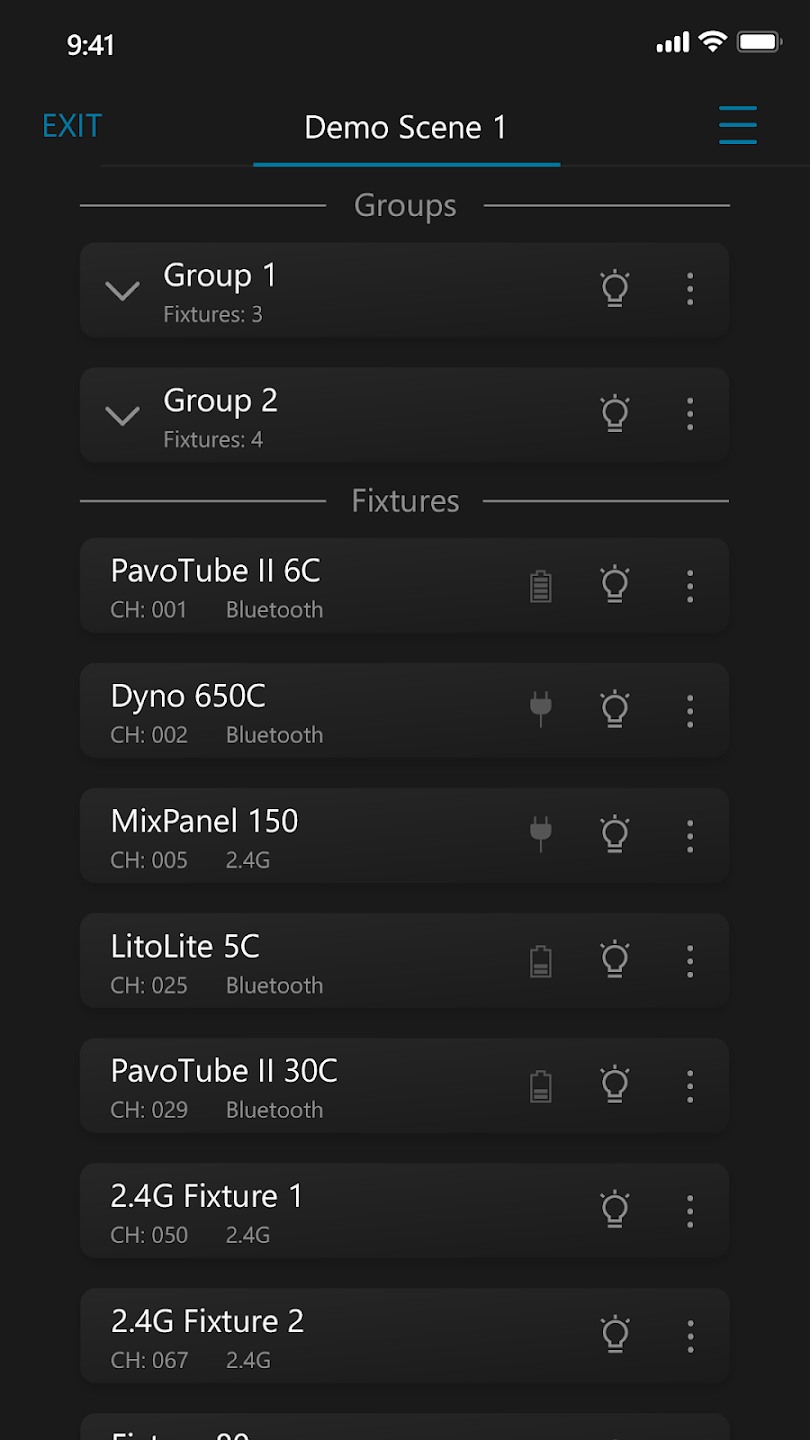Viewport: 810px width, 1440px height.
Task: Expand Group 2 with the chevron
Action: (x=122, y=416)
